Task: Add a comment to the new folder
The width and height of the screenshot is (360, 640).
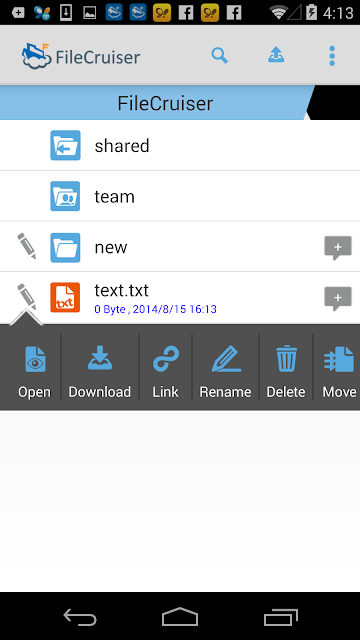Action: 338,248
